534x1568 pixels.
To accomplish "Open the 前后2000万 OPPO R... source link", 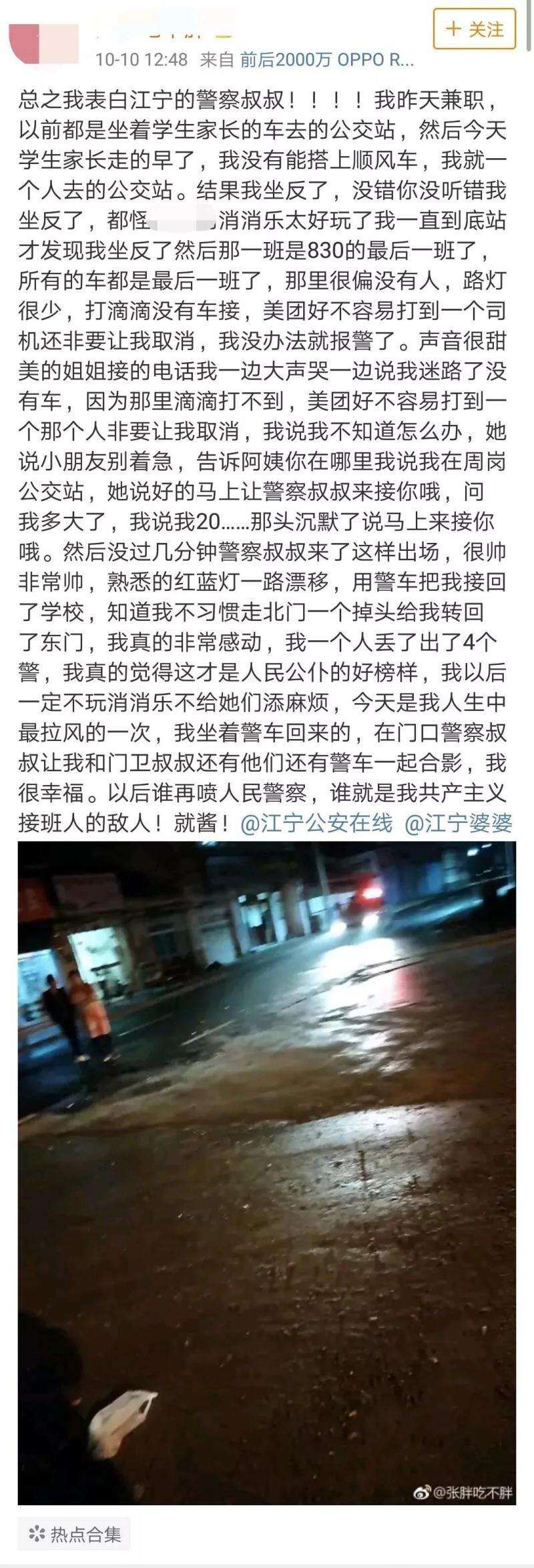I will point(326,60).
